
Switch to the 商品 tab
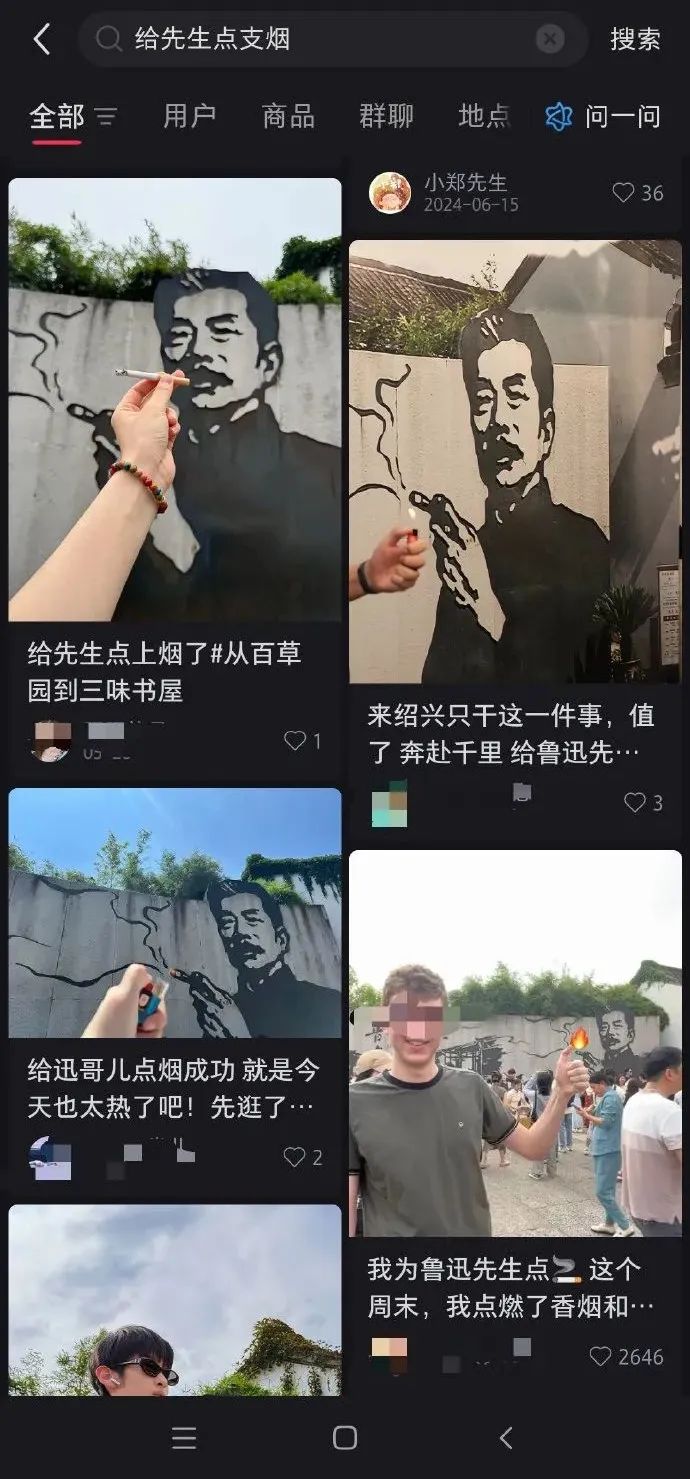point(288,117)
